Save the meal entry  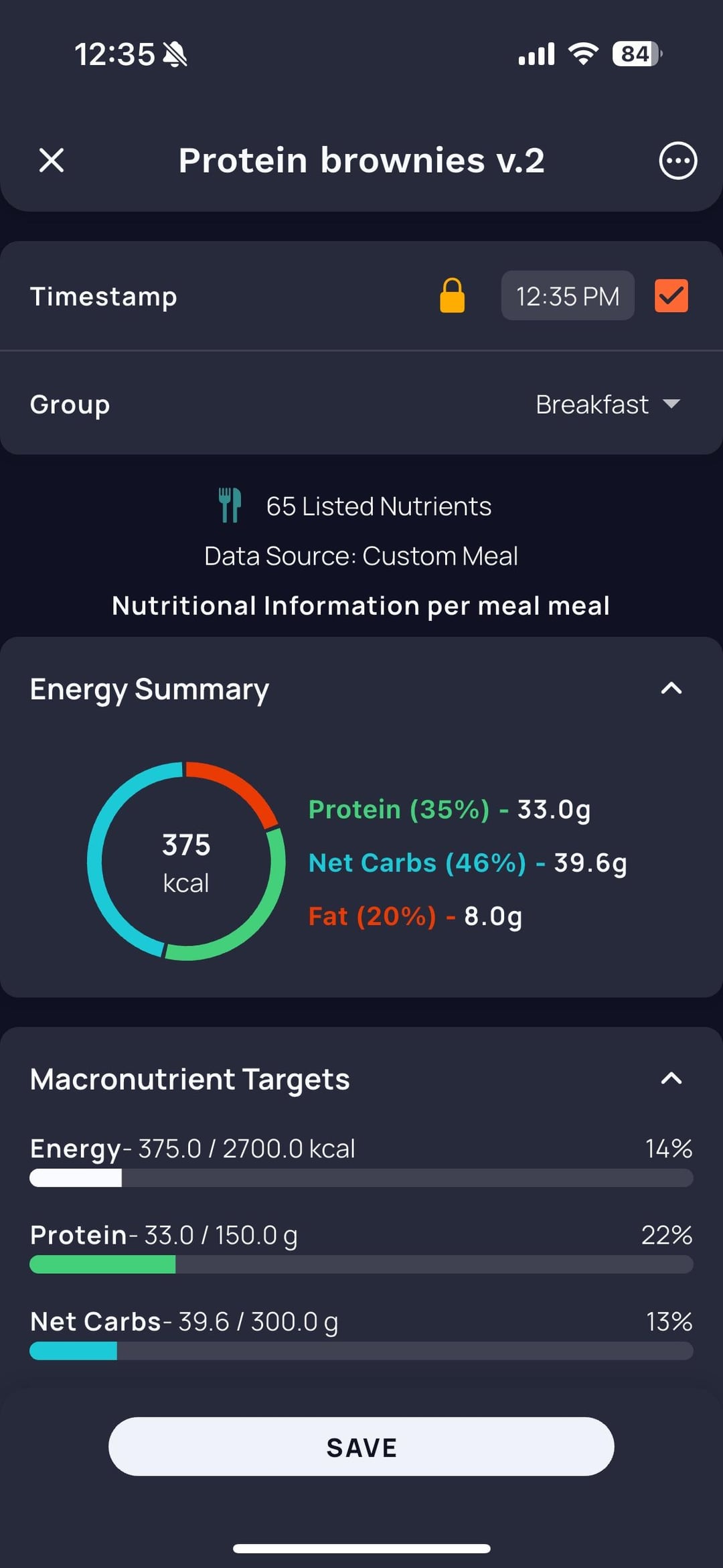[x=361, y=1447]
